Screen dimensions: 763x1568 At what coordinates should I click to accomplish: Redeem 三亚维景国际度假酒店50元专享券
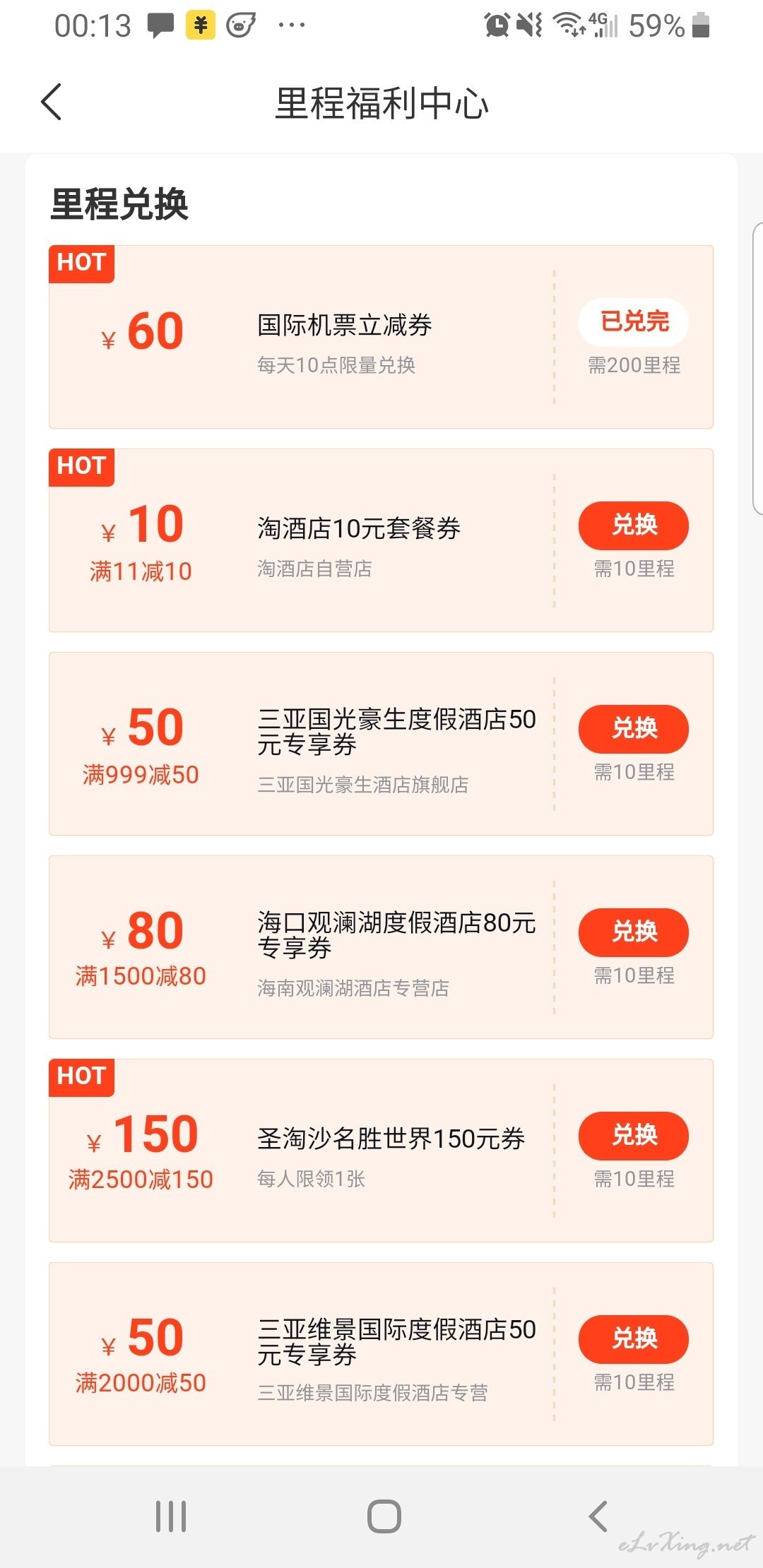tap(634, 1339)
